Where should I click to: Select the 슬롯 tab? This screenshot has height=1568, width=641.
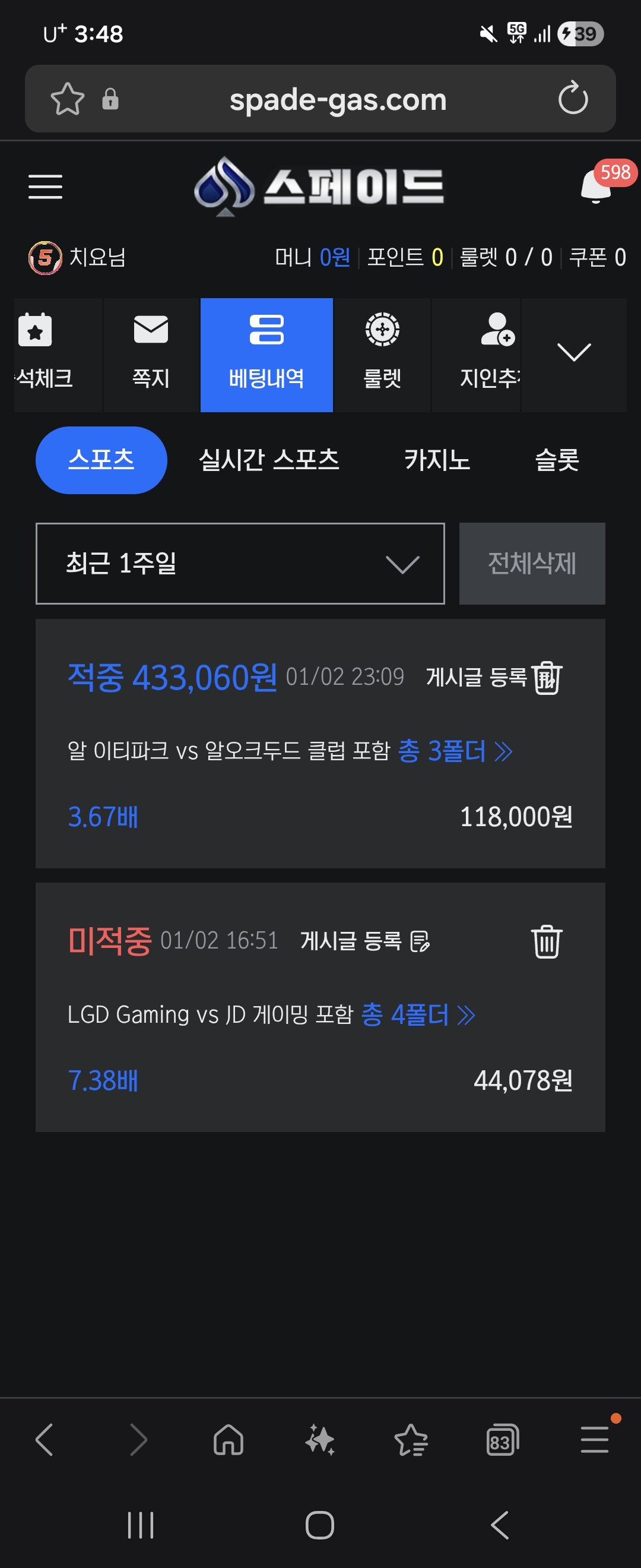pyautogui.click(x=557, y=460)
